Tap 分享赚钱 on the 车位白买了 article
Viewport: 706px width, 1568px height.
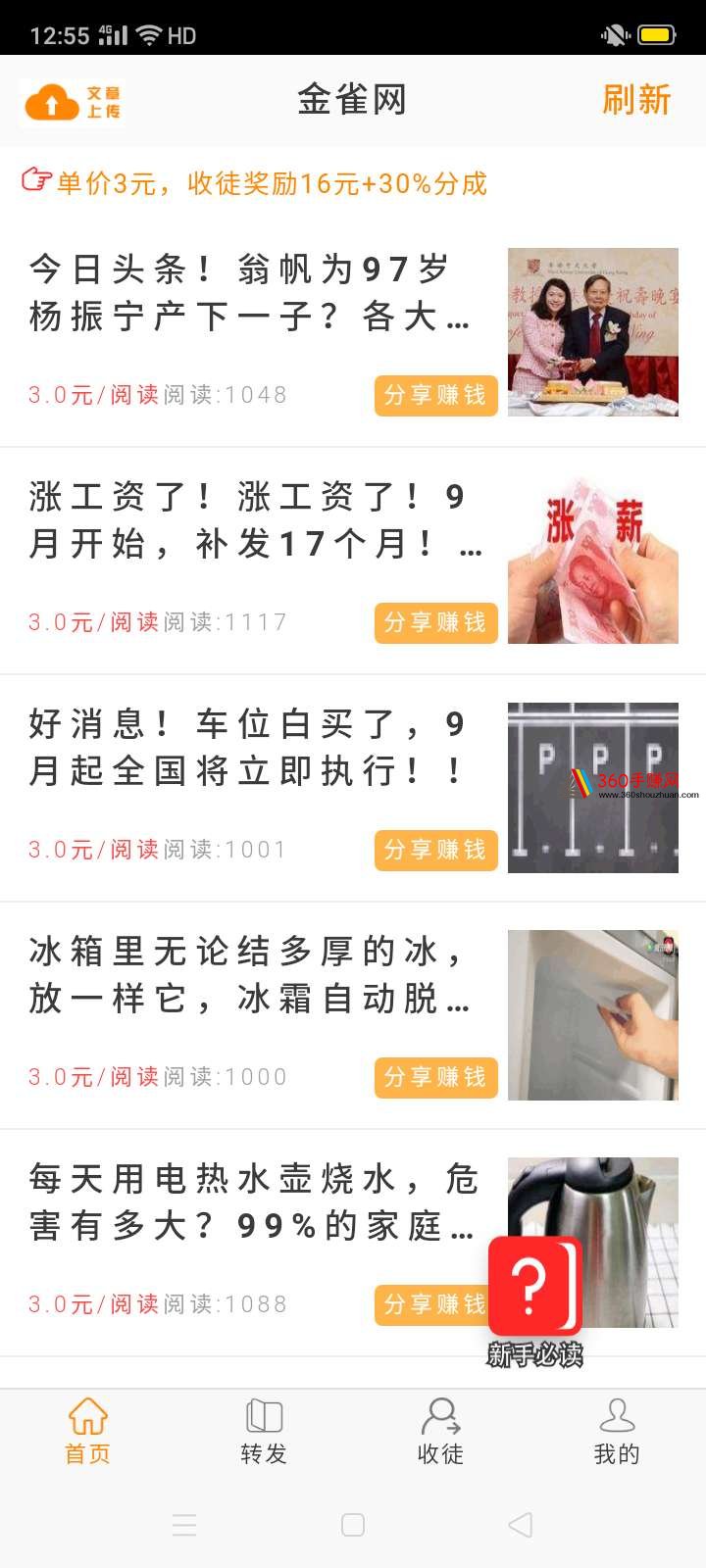pos(435,850)
